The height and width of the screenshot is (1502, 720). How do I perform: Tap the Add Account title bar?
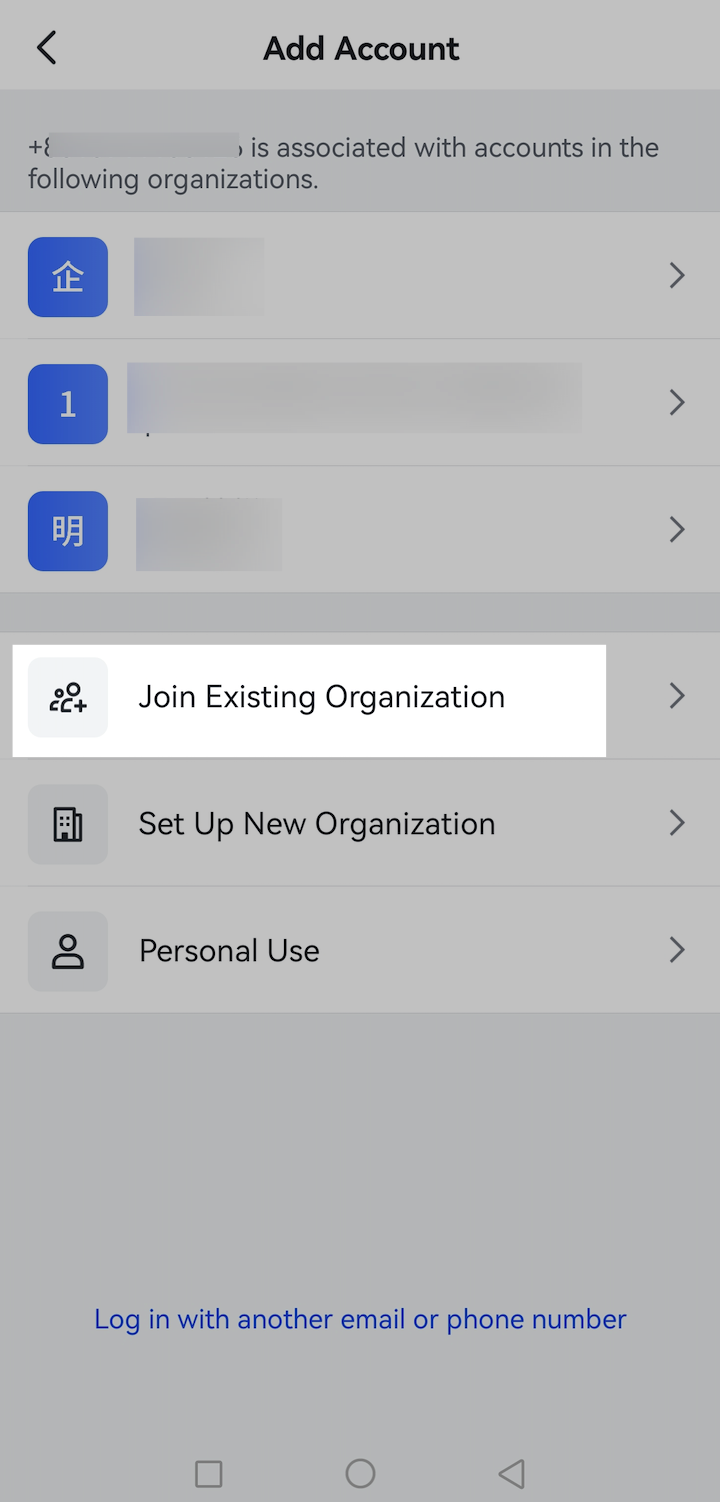click(360, 48)
